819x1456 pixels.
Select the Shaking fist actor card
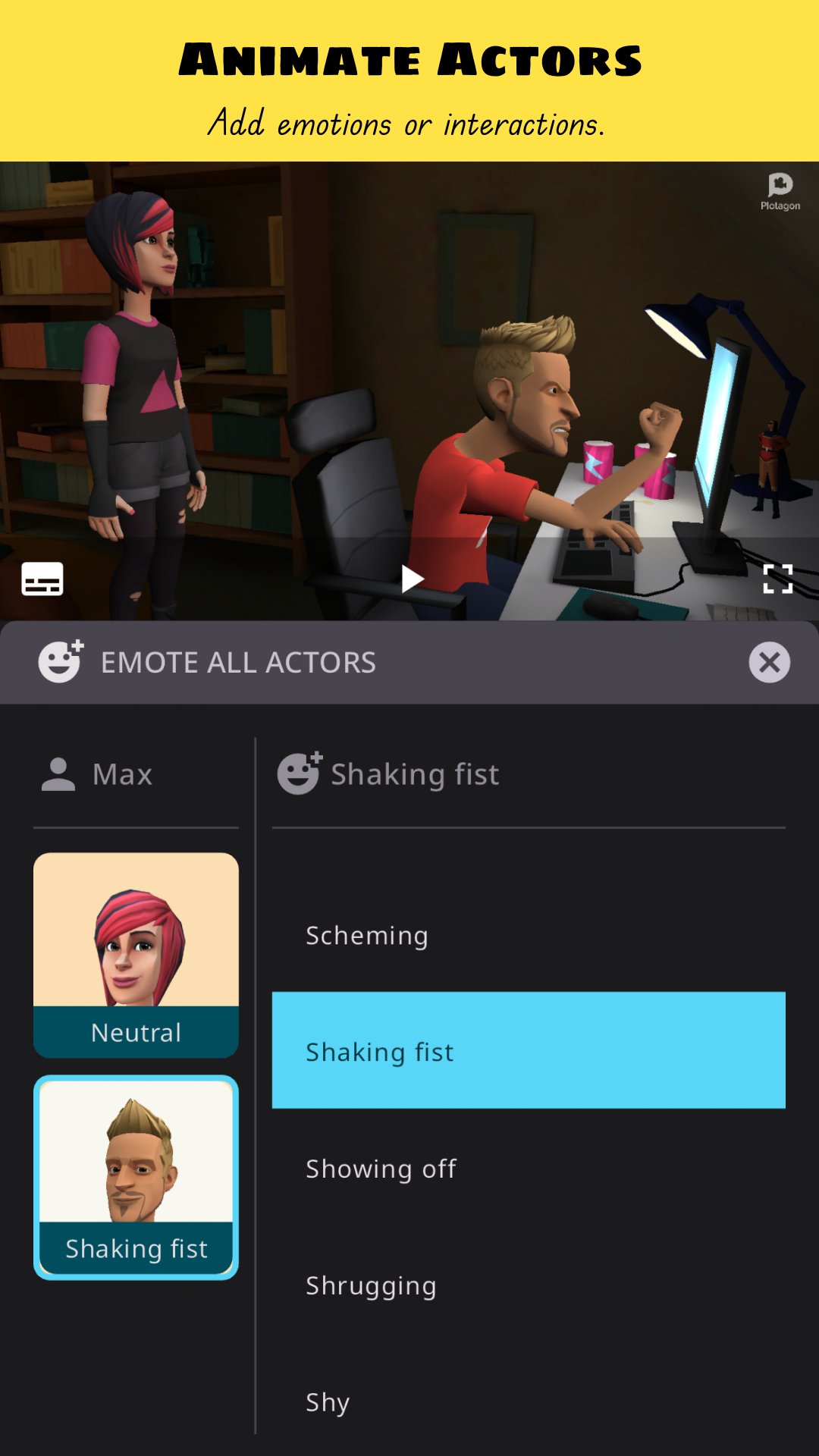[136, 1177]
